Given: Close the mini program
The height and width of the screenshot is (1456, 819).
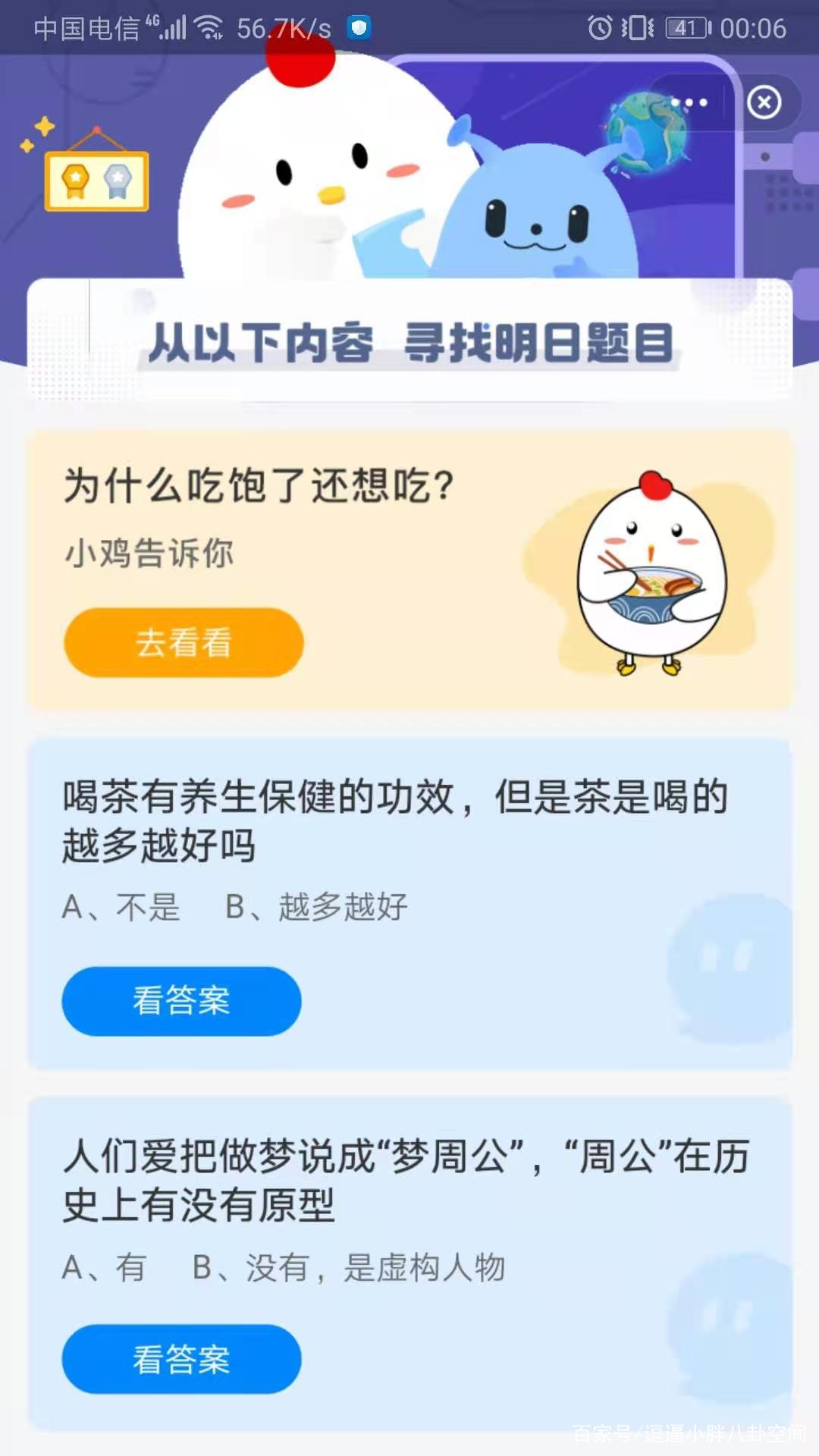Looking at the screenshot, I should (764, 102).
